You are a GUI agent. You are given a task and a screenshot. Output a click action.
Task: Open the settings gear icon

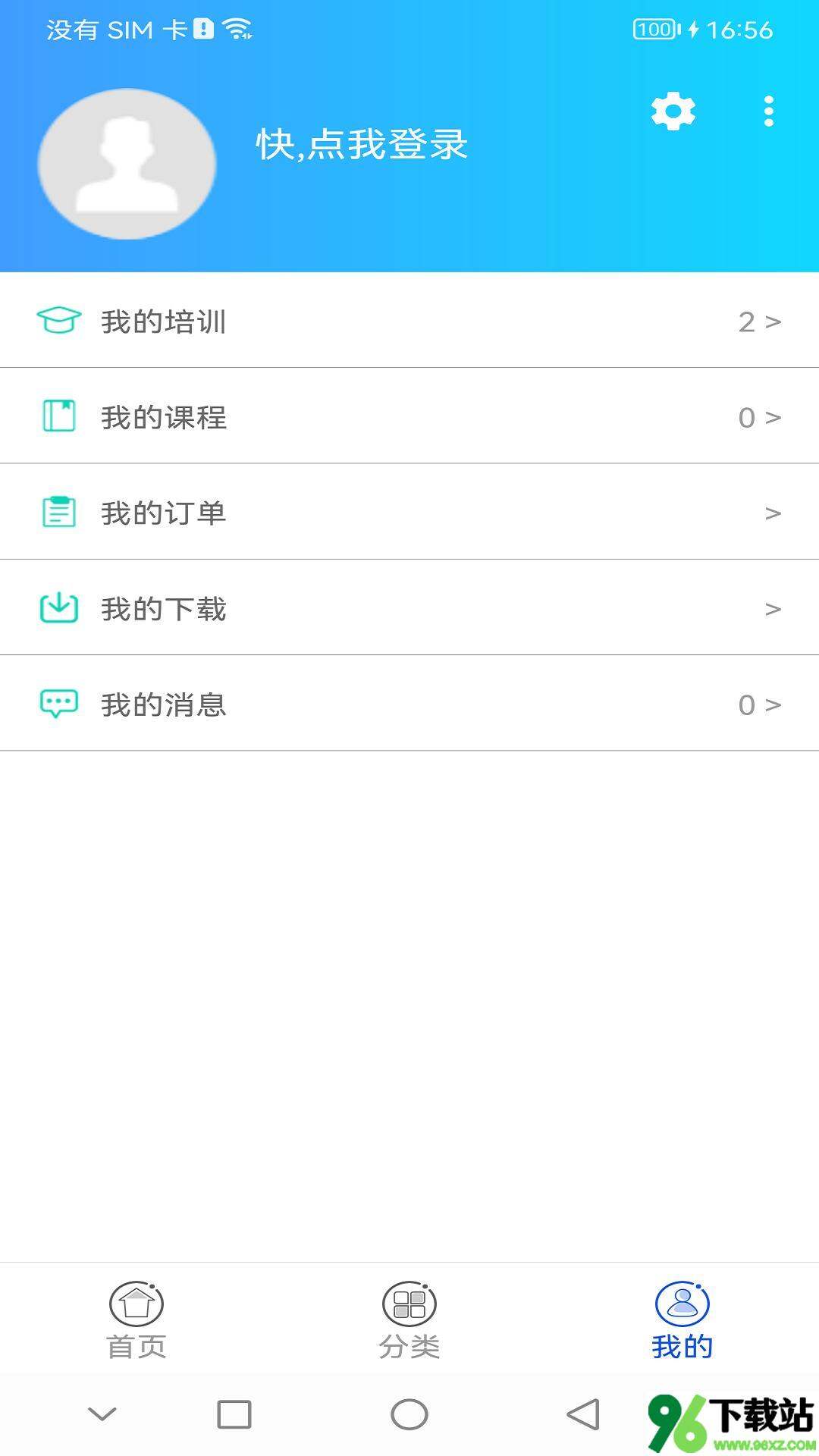[x=673, y=111]
